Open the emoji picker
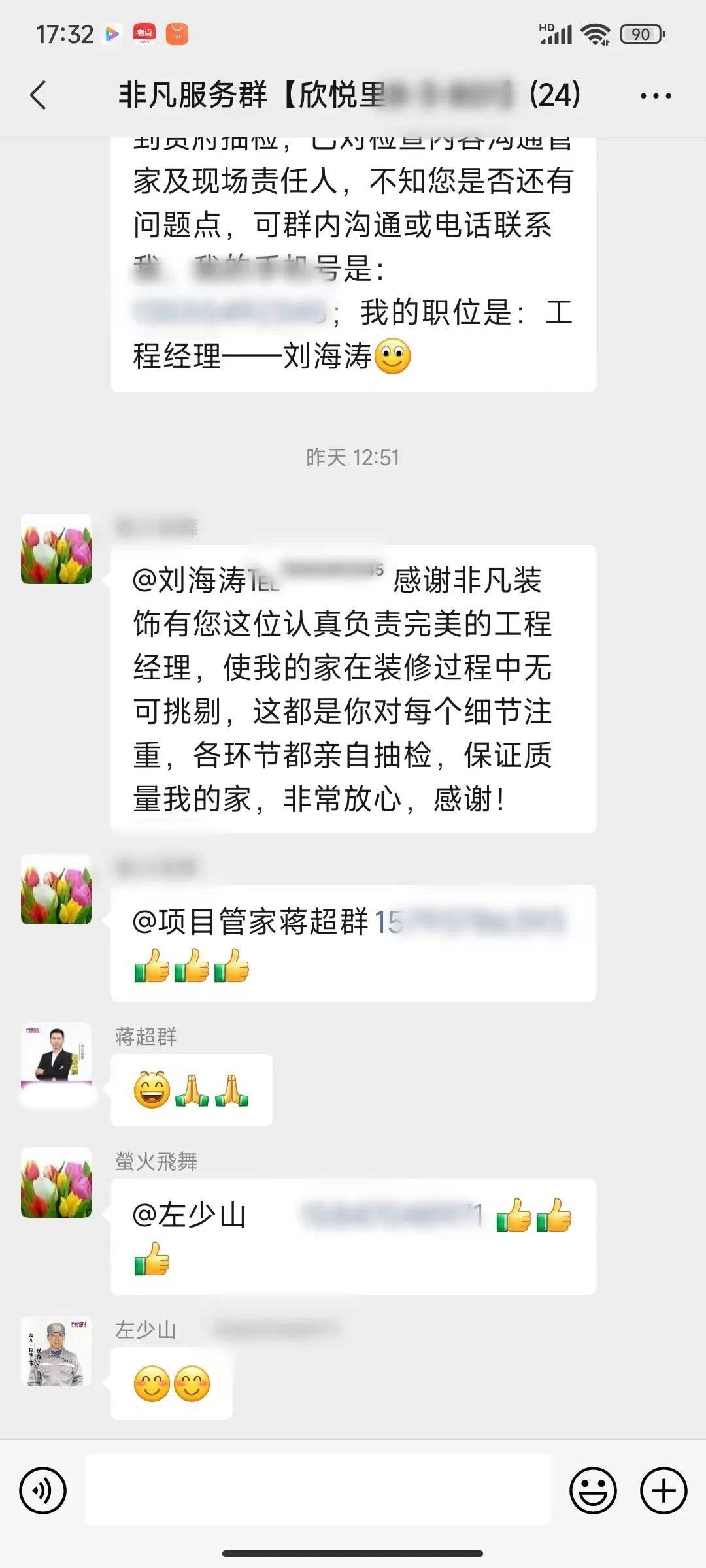 (x=593, y=1490)
